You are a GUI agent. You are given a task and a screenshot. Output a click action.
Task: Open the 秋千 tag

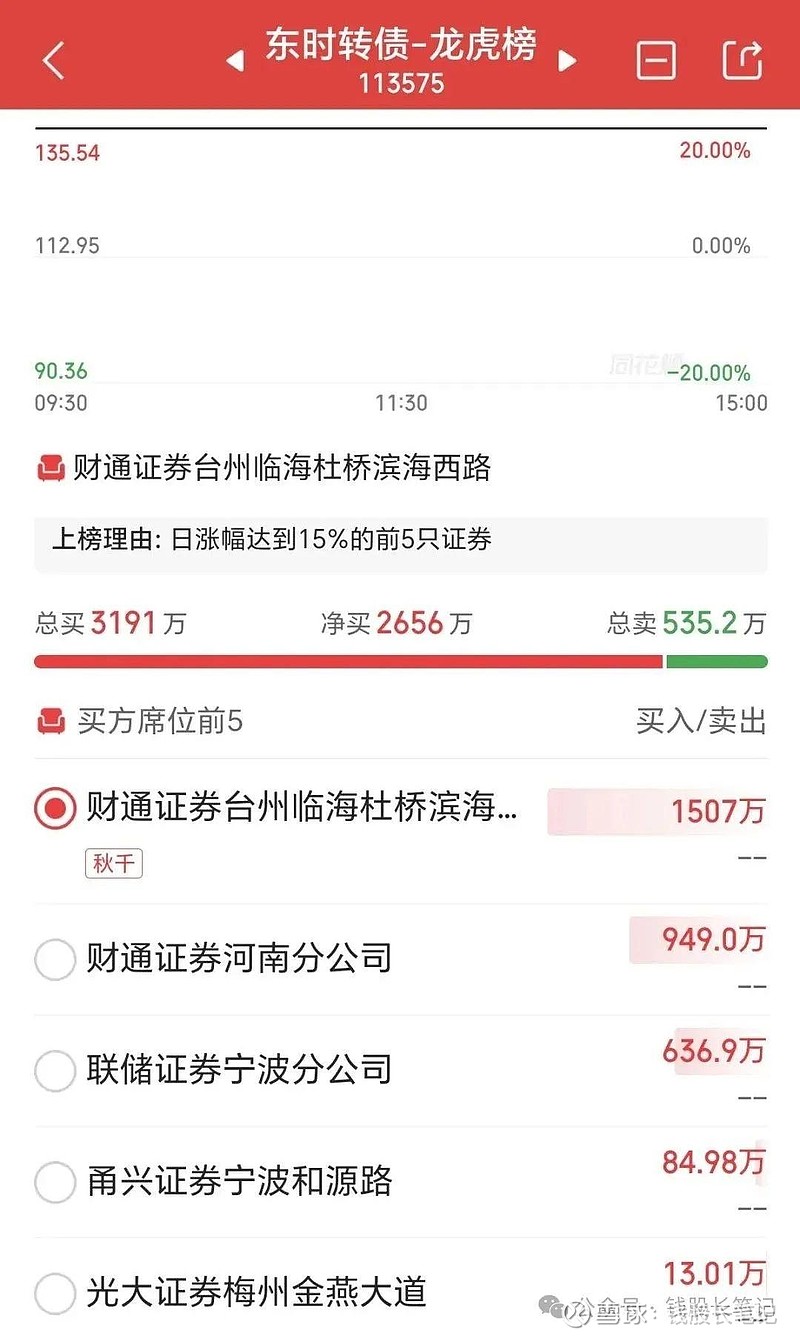click(x=113, y=863)
